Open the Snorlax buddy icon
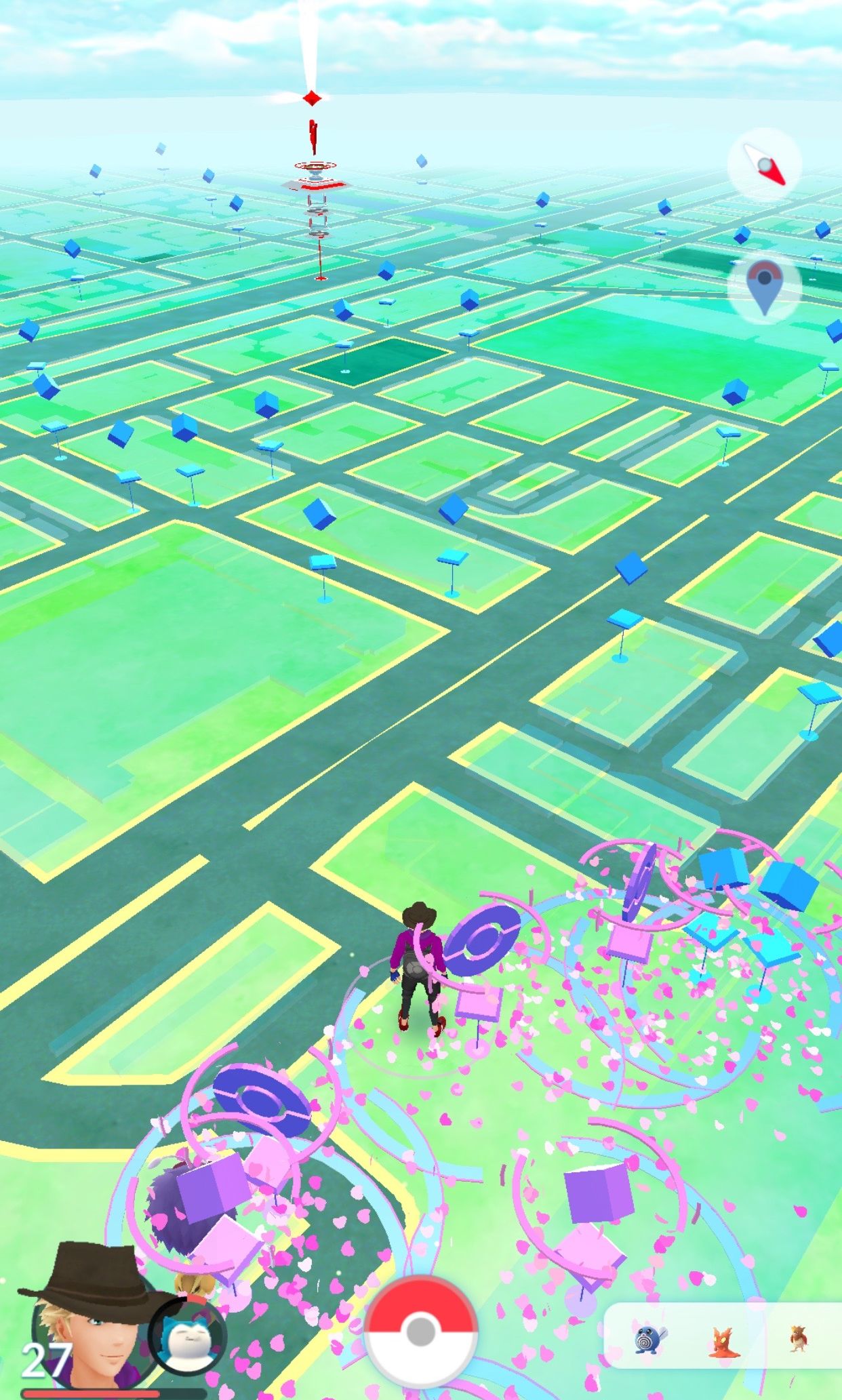This screenshot has width=842, height=1400. (x=188, y=1335)
